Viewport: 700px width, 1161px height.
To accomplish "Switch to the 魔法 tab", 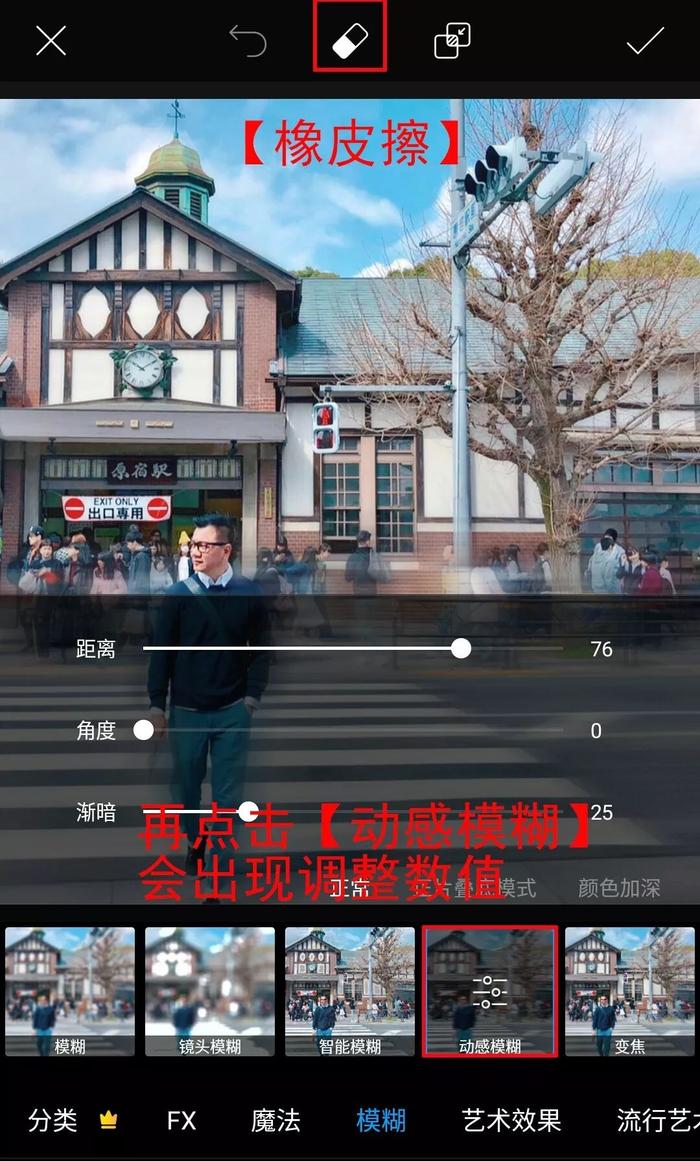I will 276,1120.
